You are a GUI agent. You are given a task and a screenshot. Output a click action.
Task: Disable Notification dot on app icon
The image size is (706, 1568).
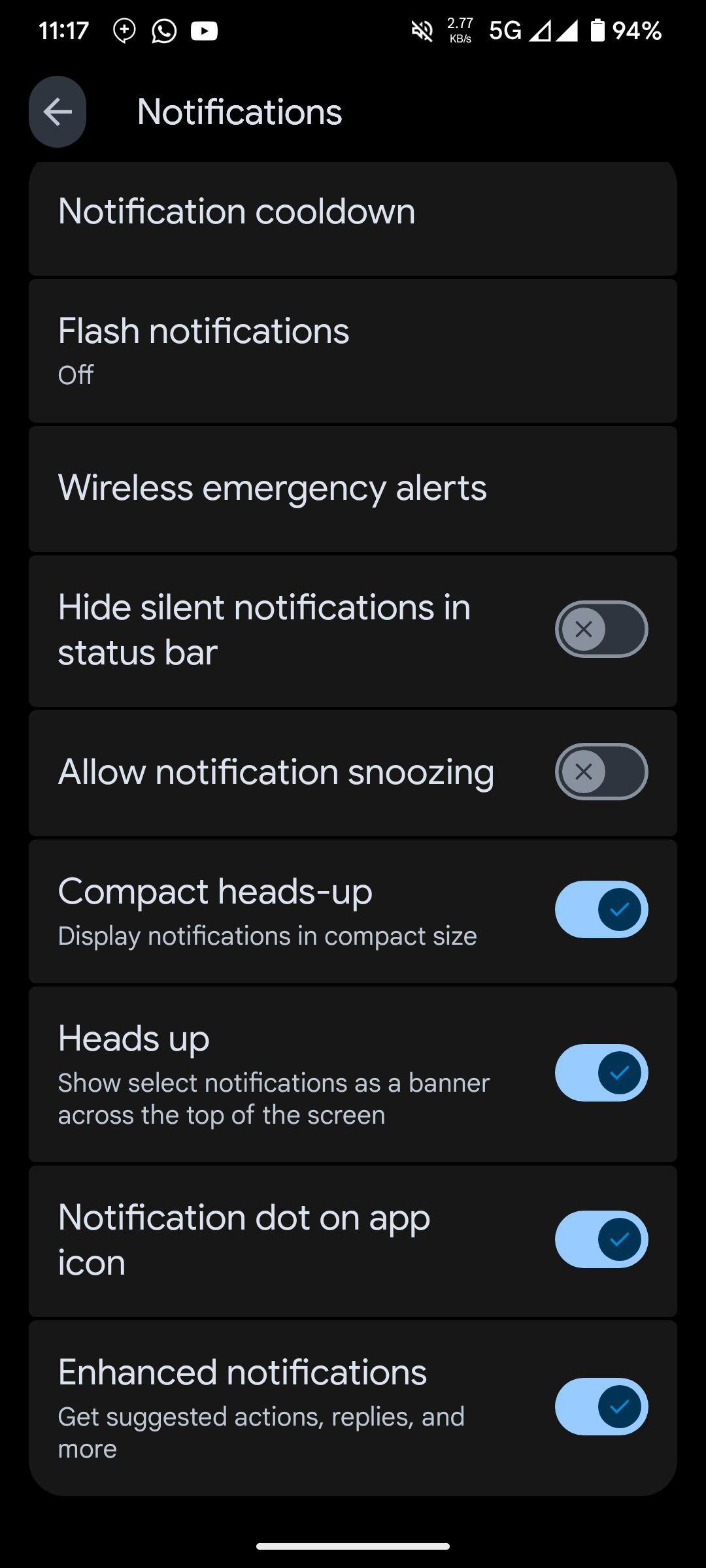point(601,1239)
